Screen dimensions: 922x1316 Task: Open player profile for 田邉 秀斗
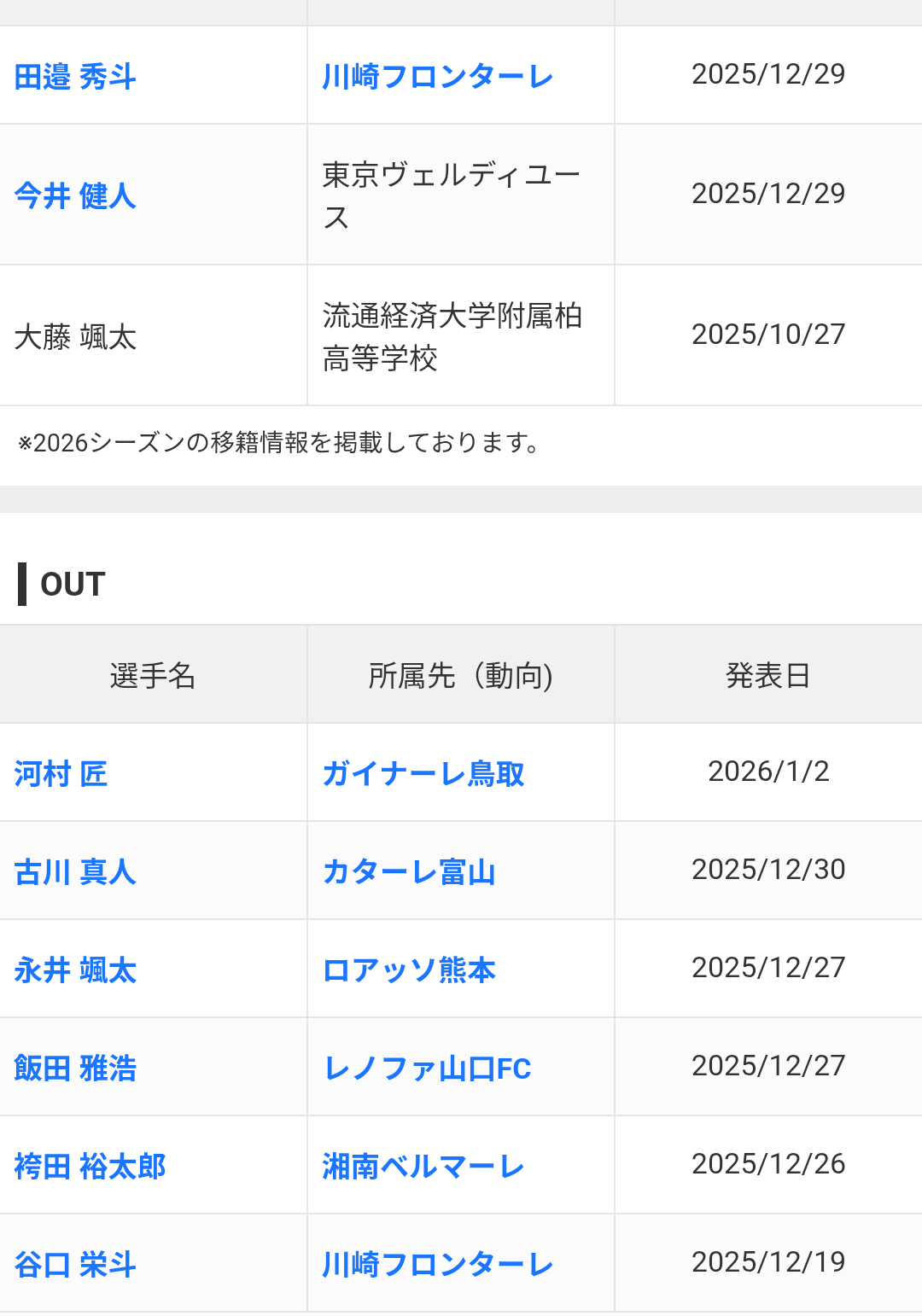pos(75,77)
